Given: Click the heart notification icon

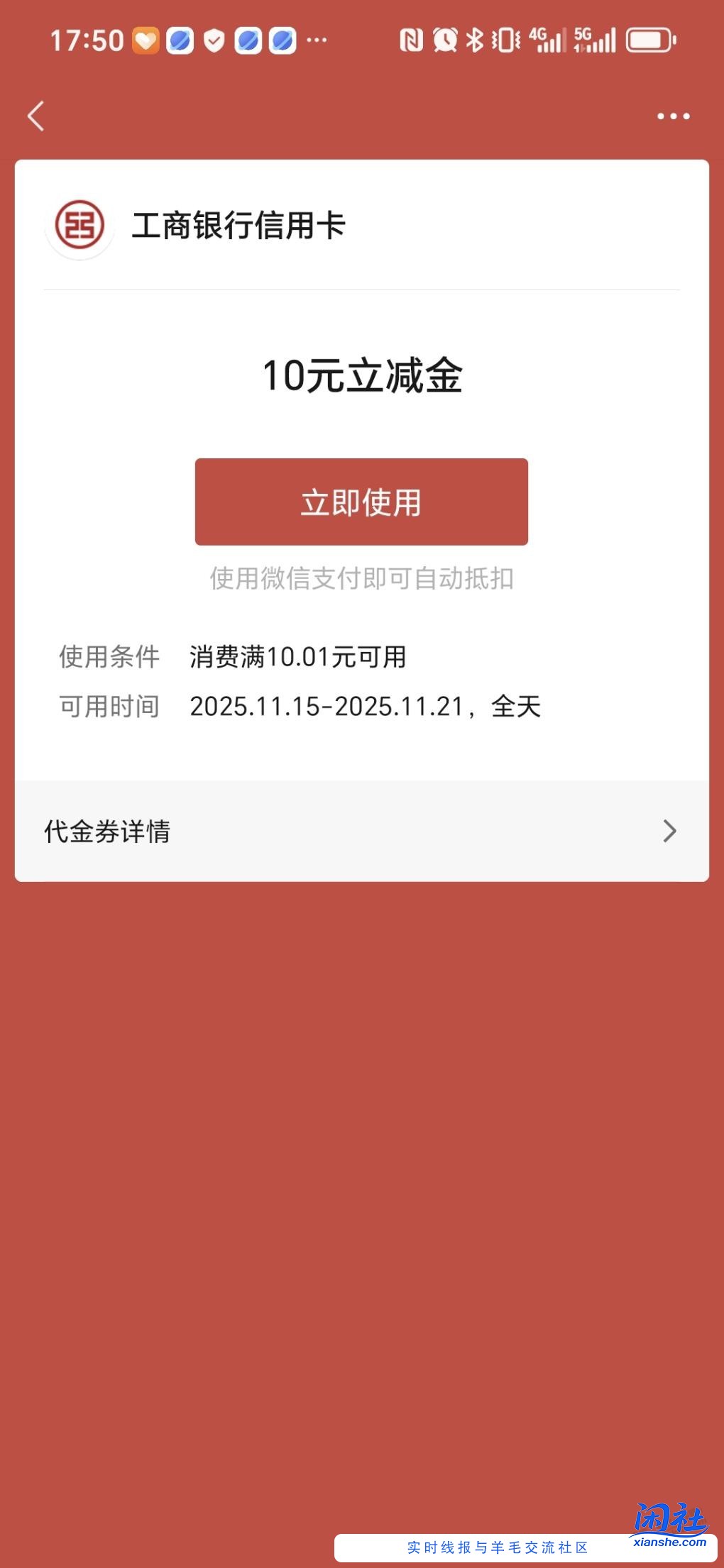Looking at the screenshot, I should point(145,41).
